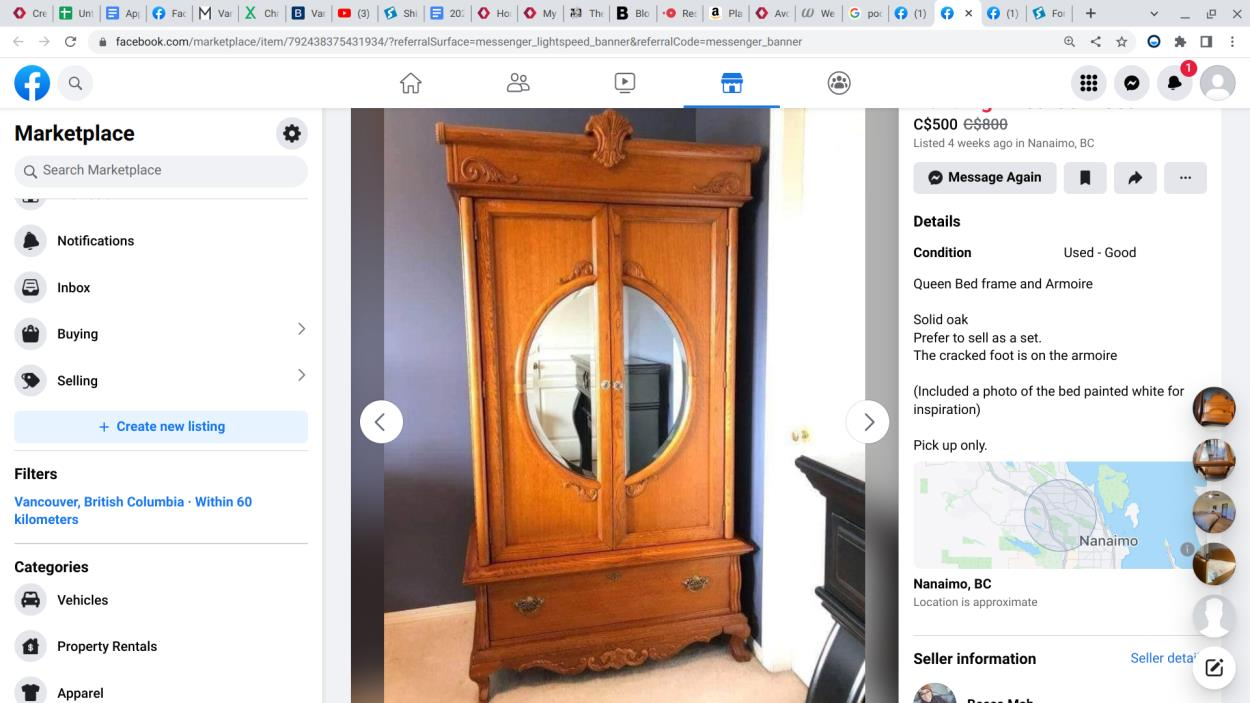Image resolution: width=1250 pixels, height=703 pixels.
Task: Go to the previous listing photo
Action: pyautogui.click(x=381, y=422)
